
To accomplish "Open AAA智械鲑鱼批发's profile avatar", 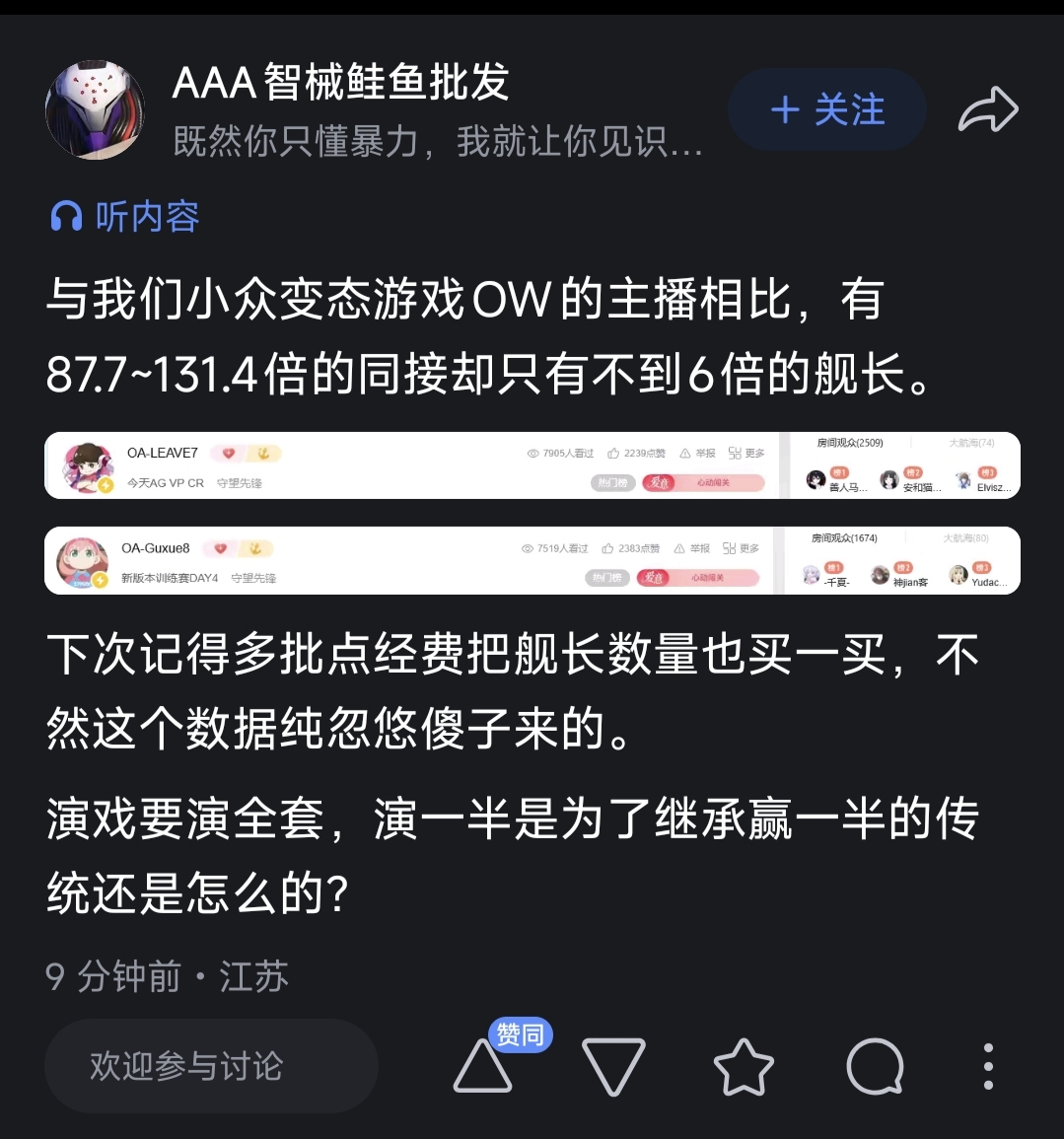I will 96,109.
